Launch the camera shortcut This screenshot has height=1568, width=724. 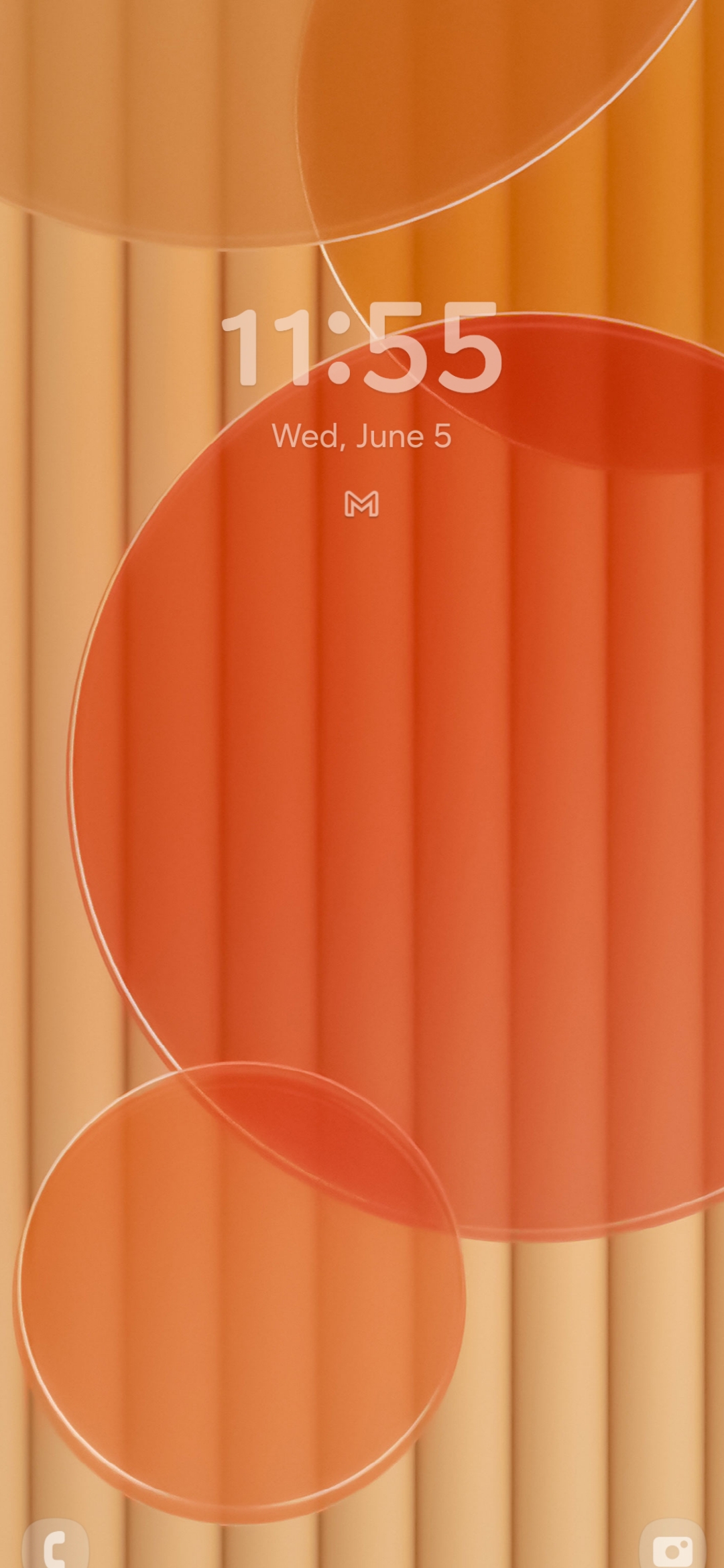pos(672,1544)
